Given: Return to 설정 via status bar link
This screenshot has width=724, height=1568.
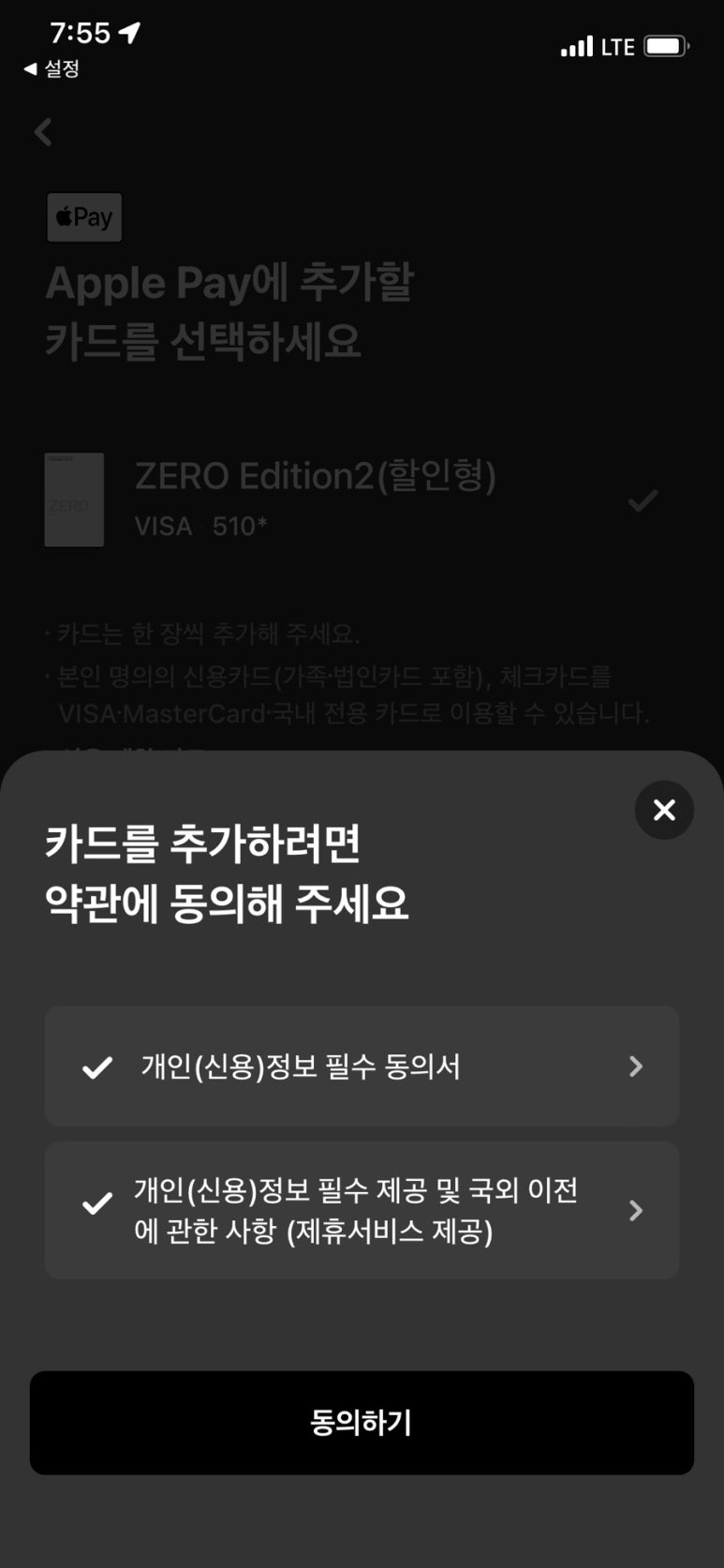Looking at the screenshot, I should tap(52, 68).
